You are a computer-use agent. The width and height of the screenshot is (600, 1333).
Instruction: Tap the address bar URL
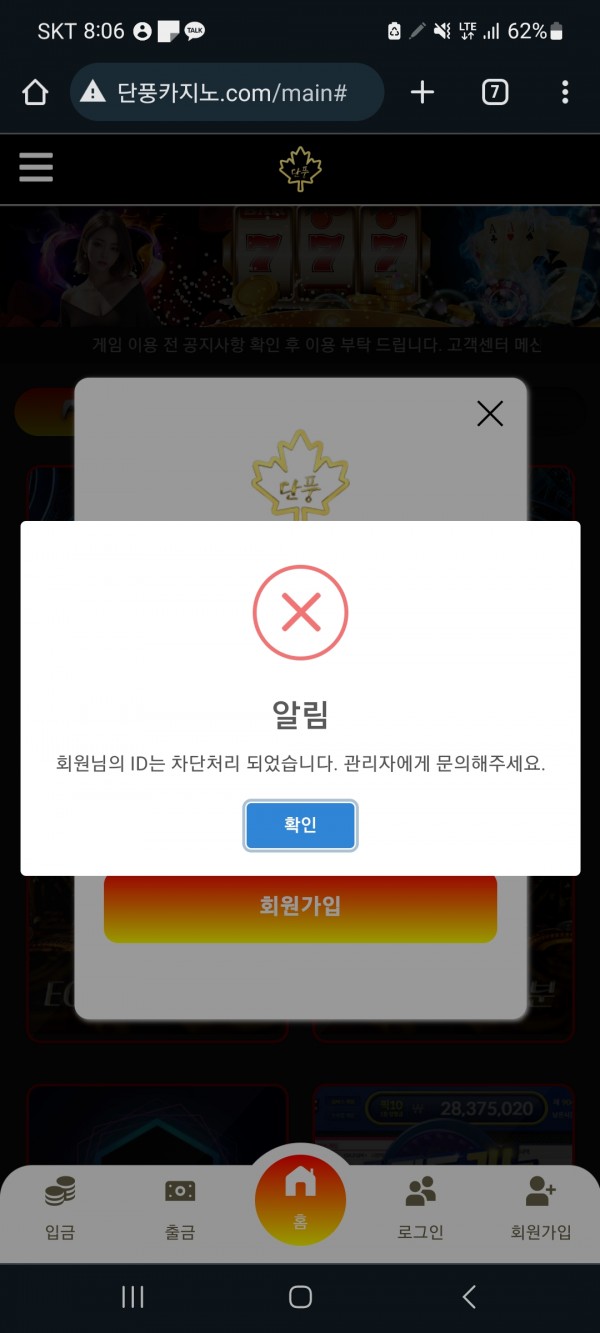(230, 93)
